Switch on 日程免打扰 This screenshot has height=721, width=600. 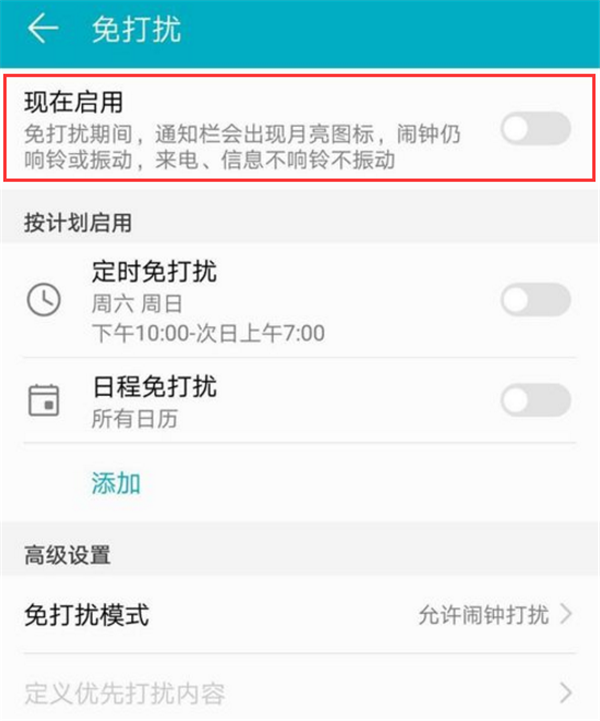pos(535,401)
